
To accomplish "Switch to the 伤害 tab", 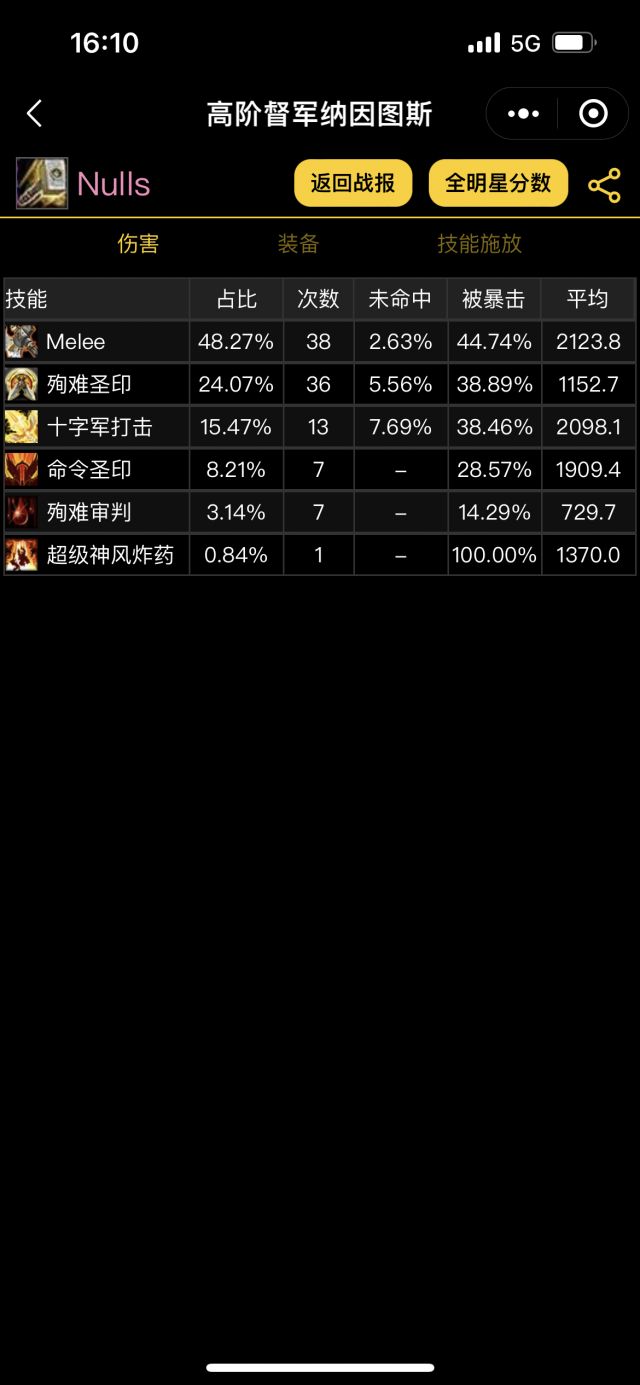I will tap(138, 243).
